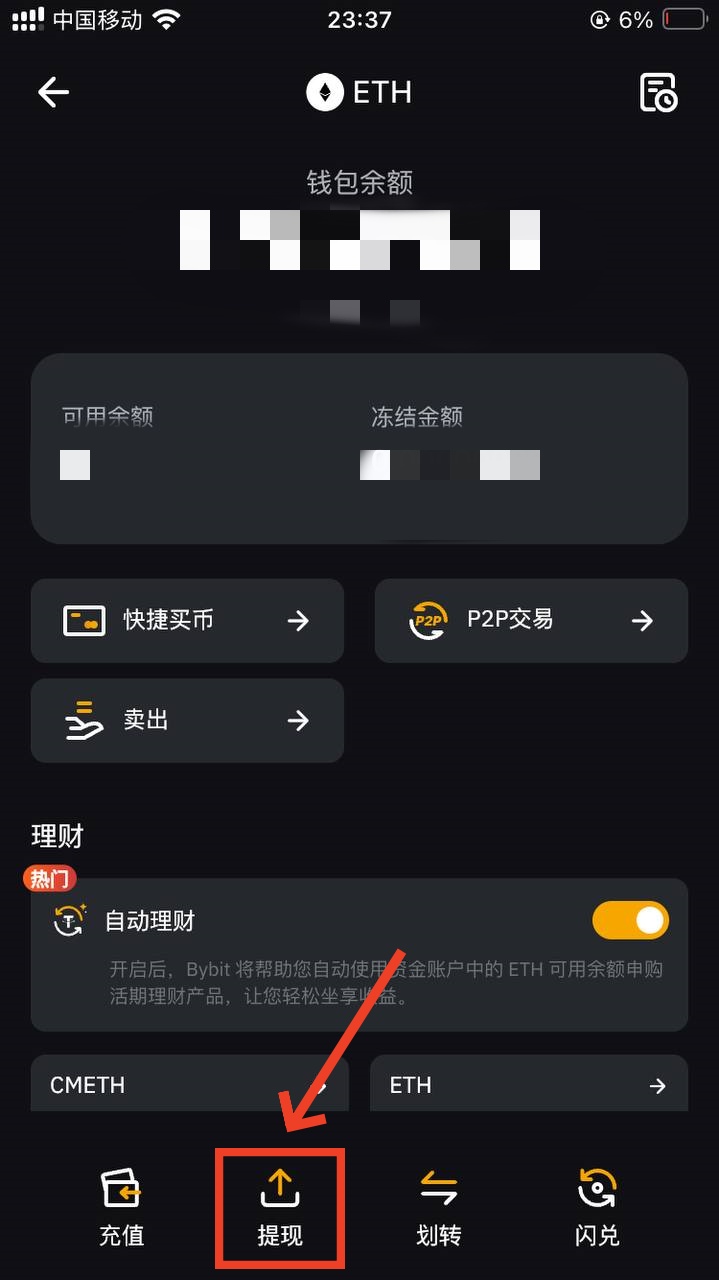This screenshot has height=1280, width=719.
Task: Open P2P交易 trading
Action: coord(531,621)
